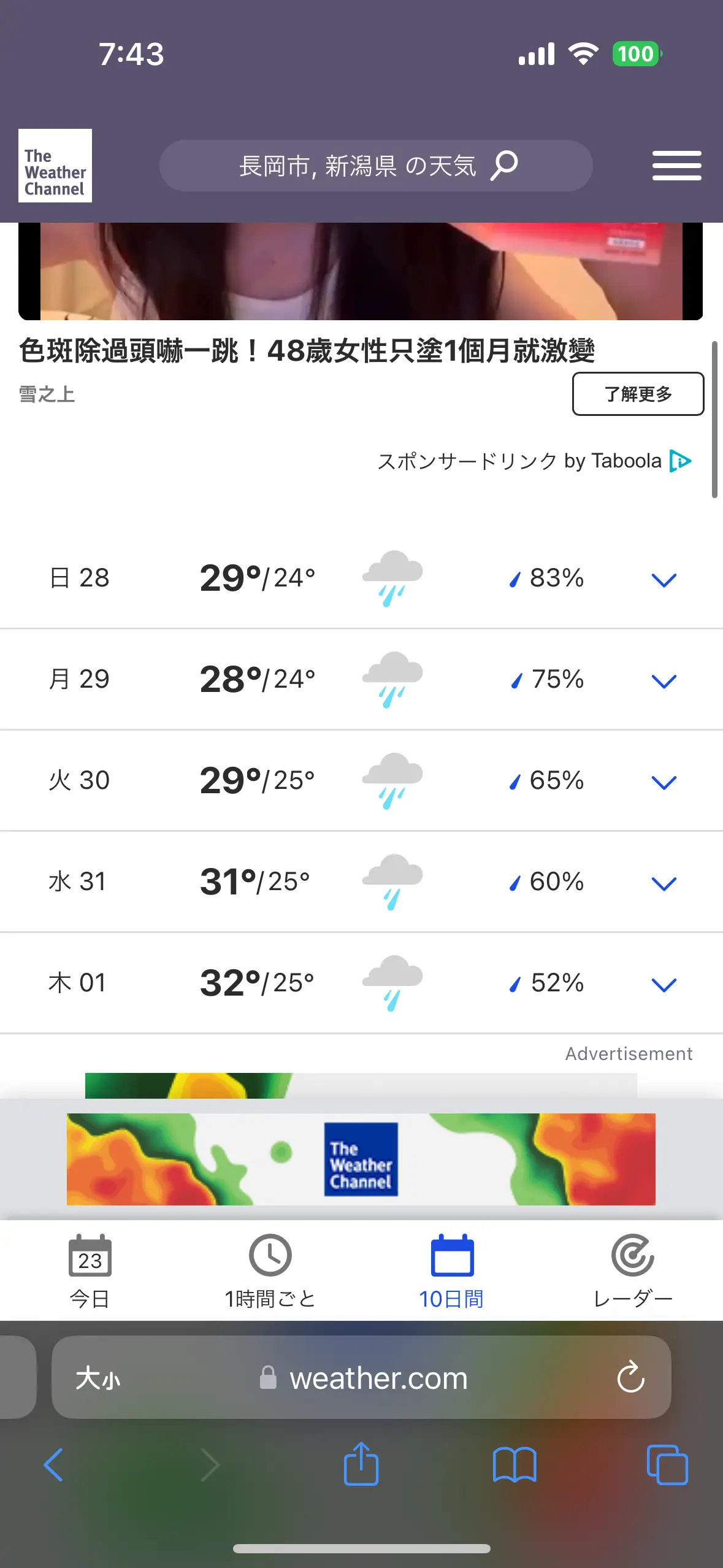Open the 長岡市 location search box
Image resolution: width=723 pixels, height=1568 pixels.
(376, 166)
